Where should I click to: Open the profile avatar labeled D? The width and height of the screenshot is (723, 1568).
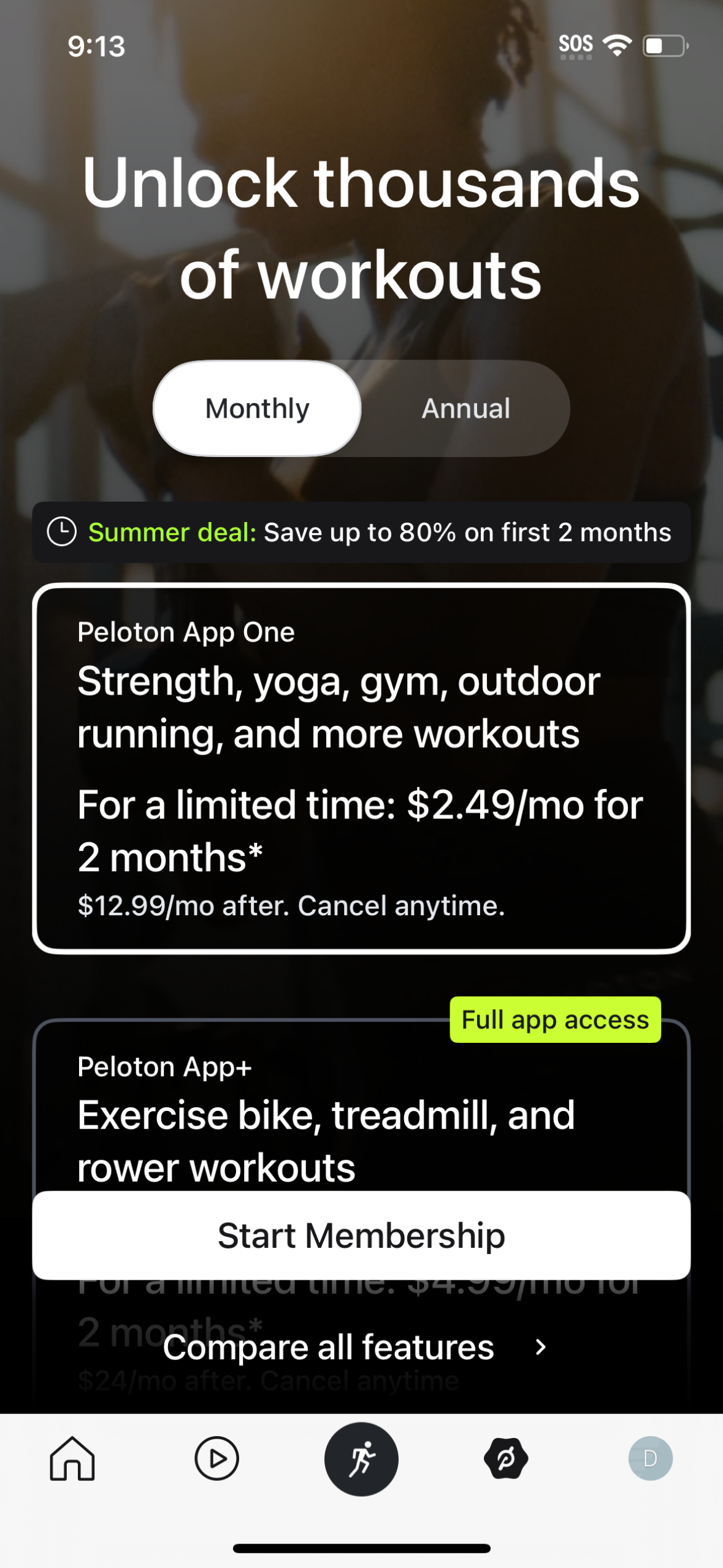tap(651, 1459)
